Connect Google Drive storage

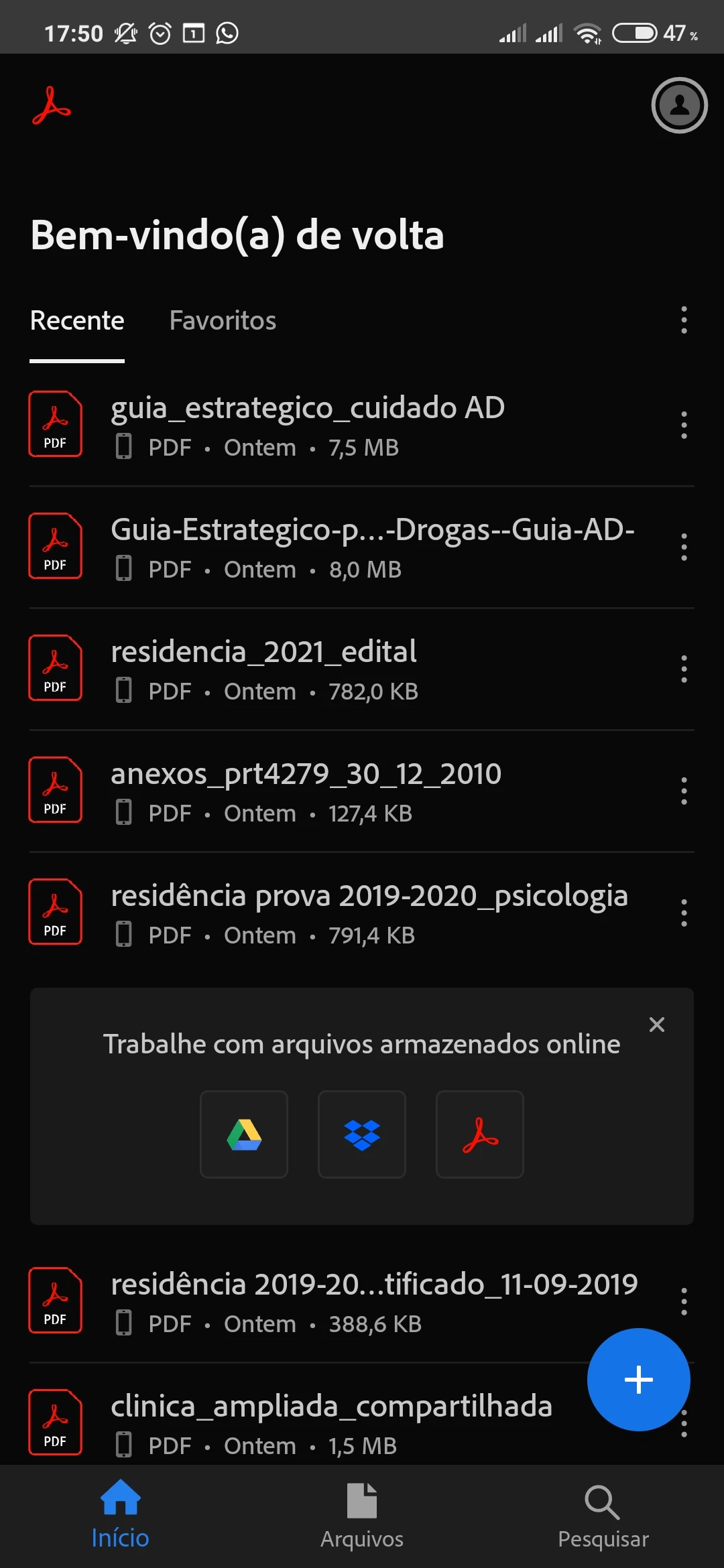(244, 1134)
